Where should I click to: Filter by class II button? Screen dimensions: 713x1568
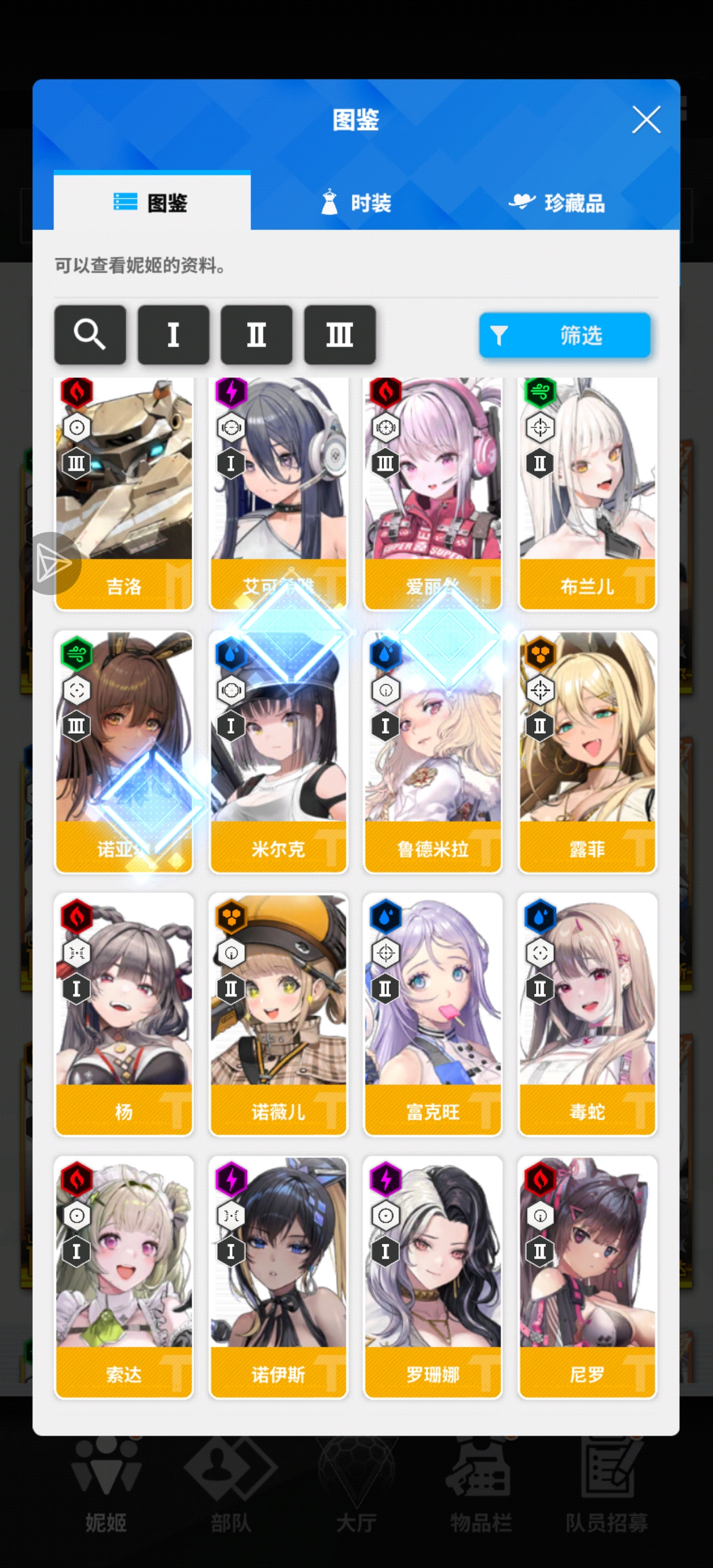[x=256, y=335]
